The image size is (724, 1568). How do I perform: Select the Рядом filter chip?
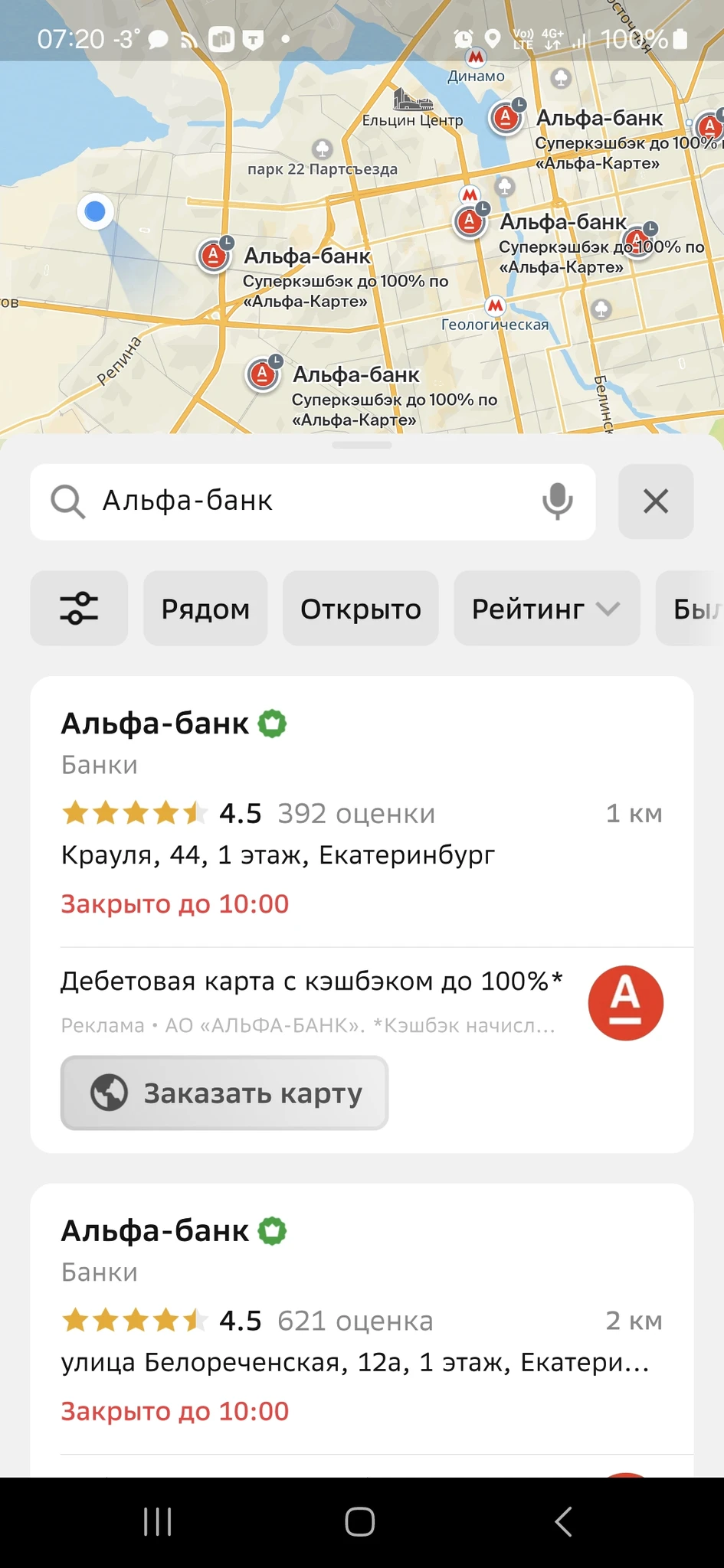pos(205,609)
